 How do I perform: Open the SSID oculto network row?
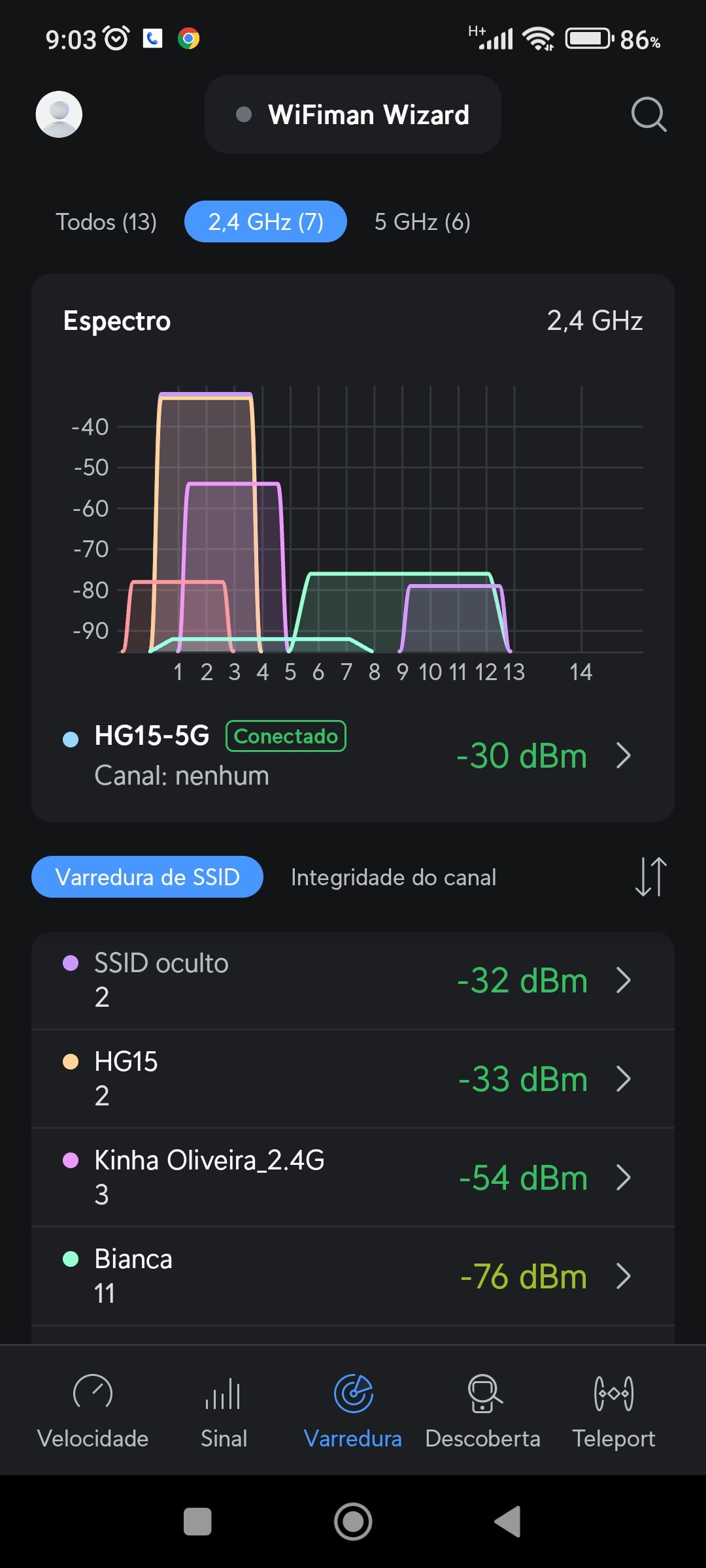[353, 980]
